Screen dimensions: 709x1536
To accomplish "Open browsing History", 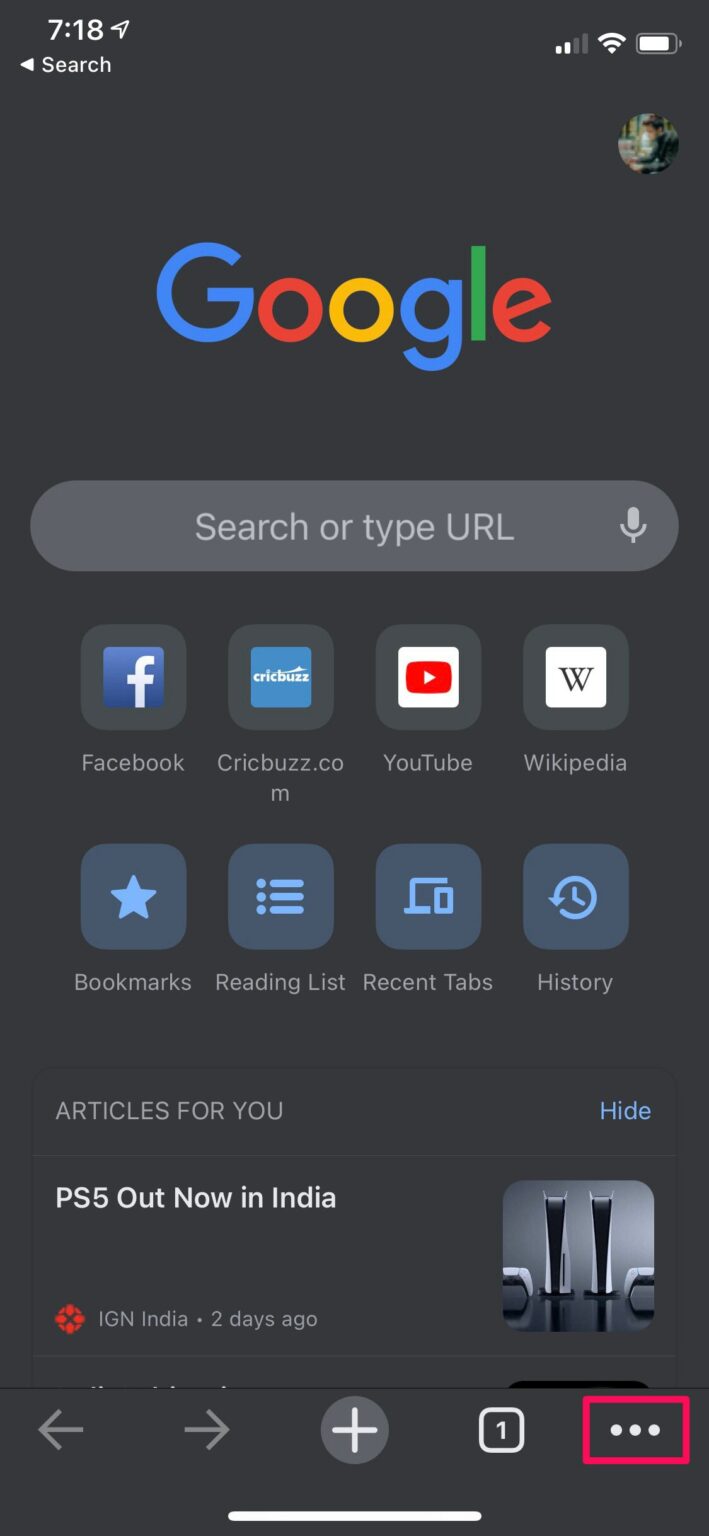I will (x=575, y=897).
